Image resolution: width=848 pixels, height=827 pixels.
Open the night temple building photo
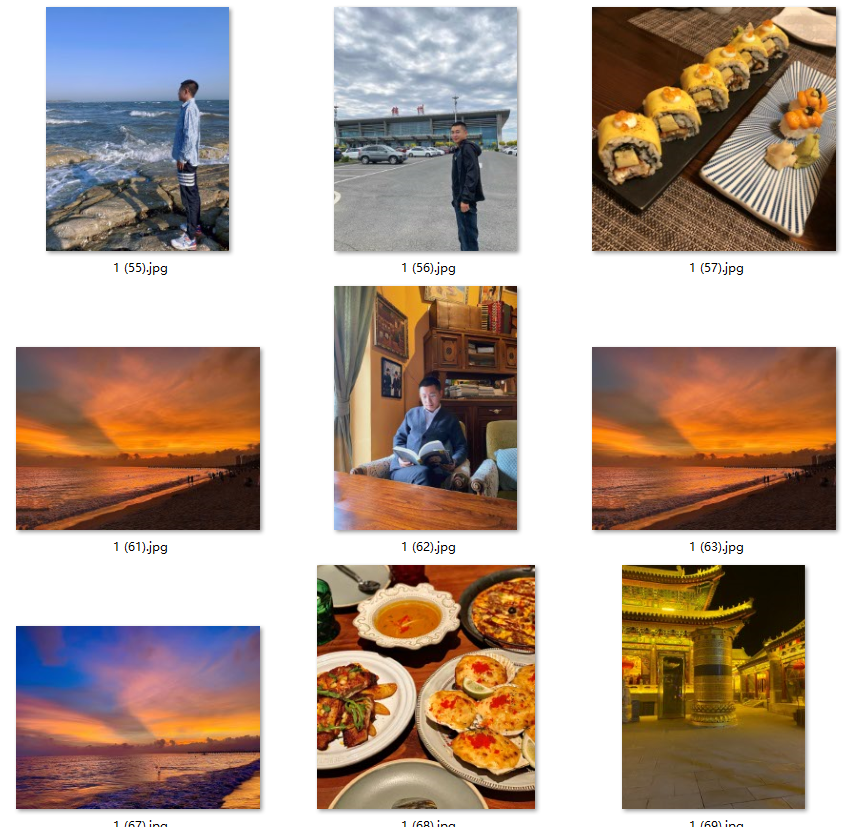pyautogui.click(x=713, y=687)
